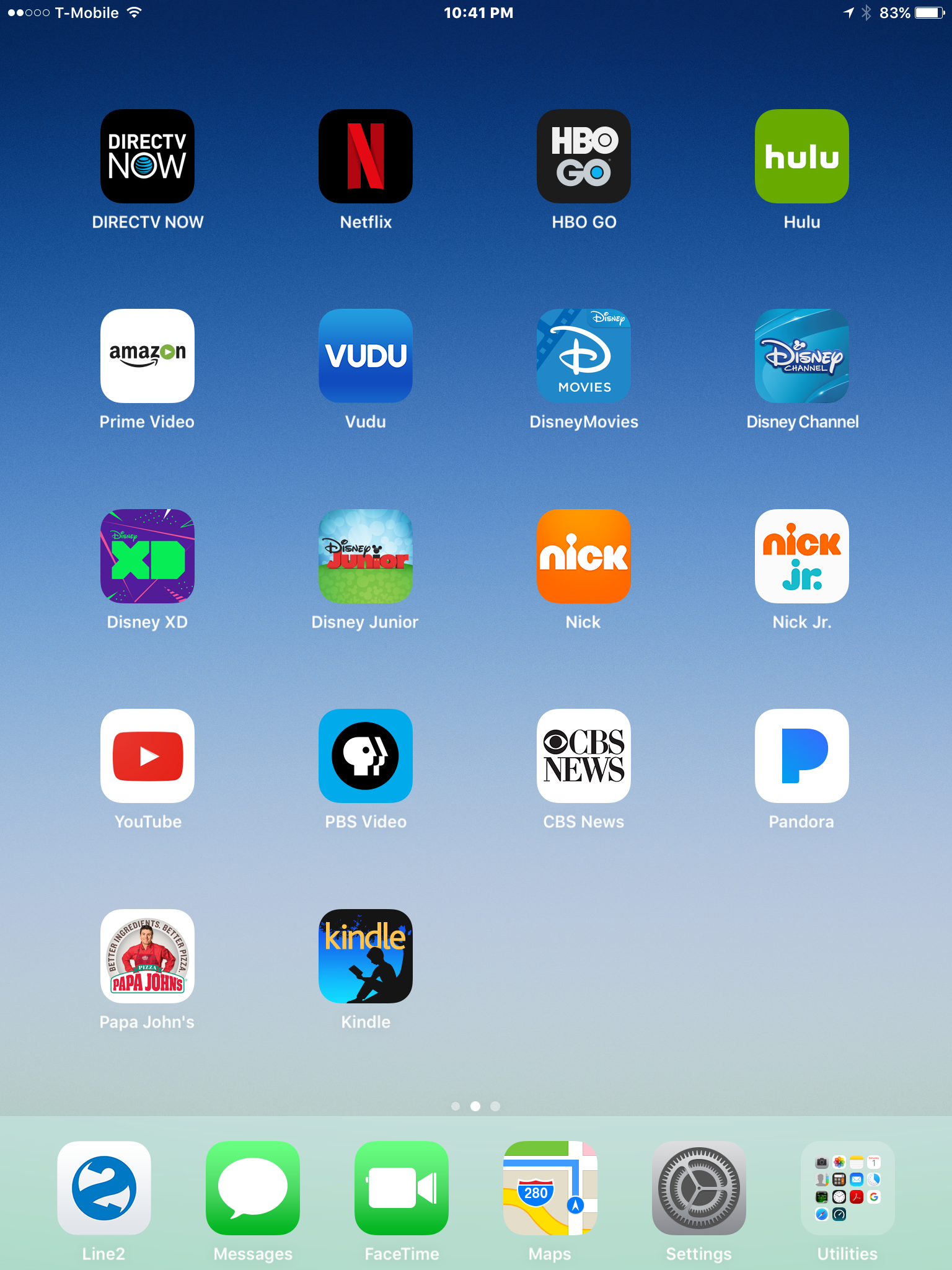Launch Pandora

point(802,756)
